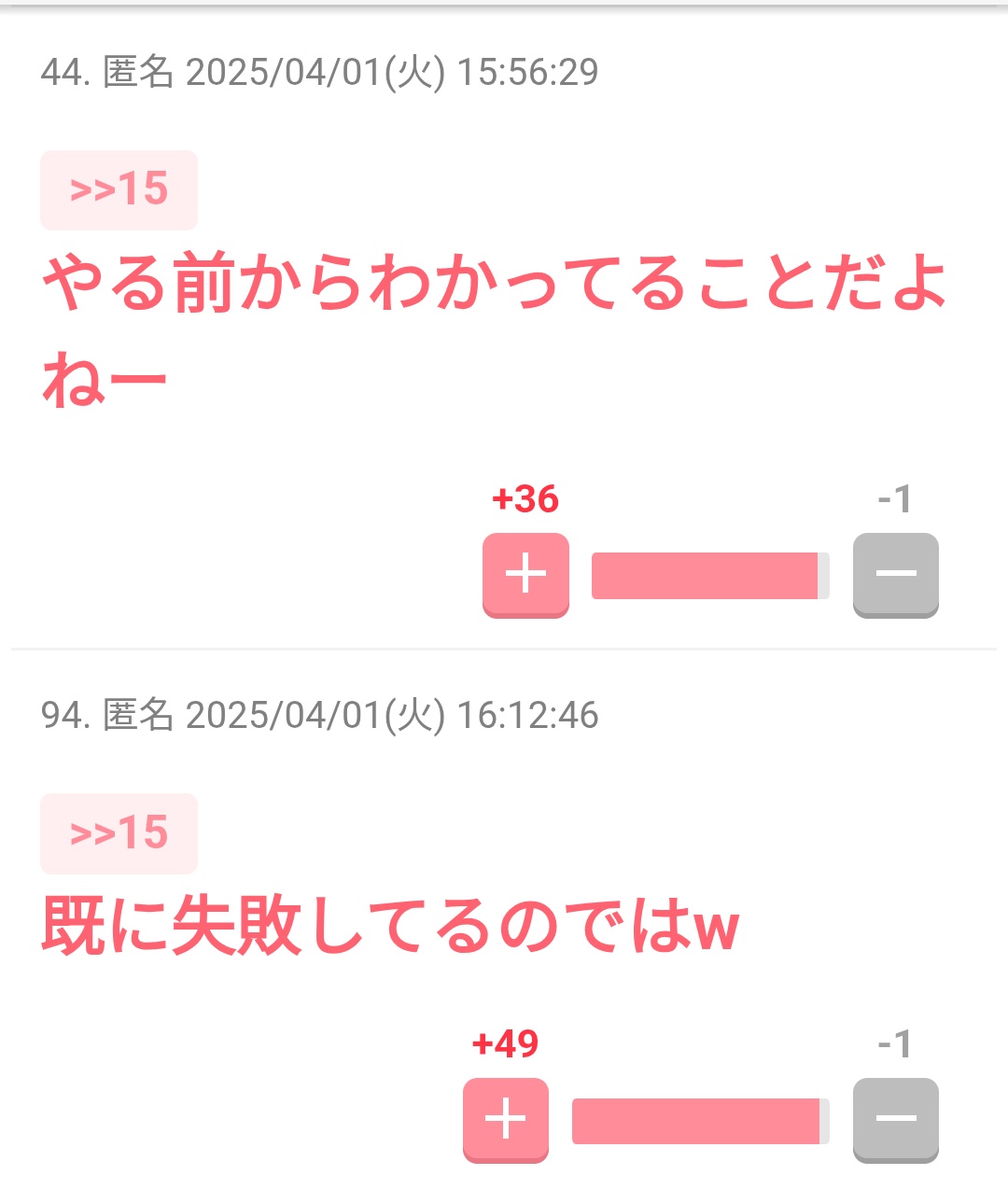
Task: Downvote comment 94 with the minus button
Action: tap(895, 1119)
